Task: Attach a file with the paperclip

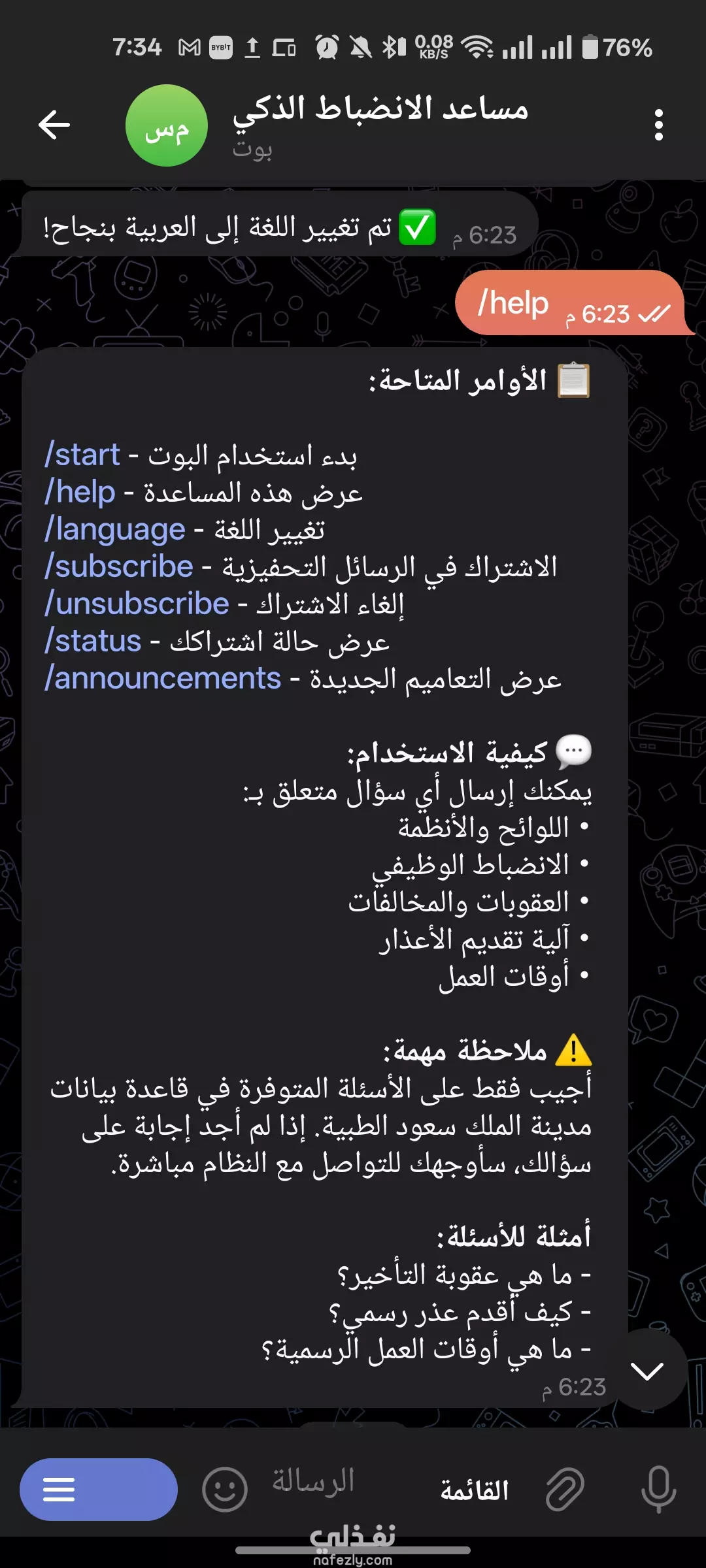Action: (565, 1490)
